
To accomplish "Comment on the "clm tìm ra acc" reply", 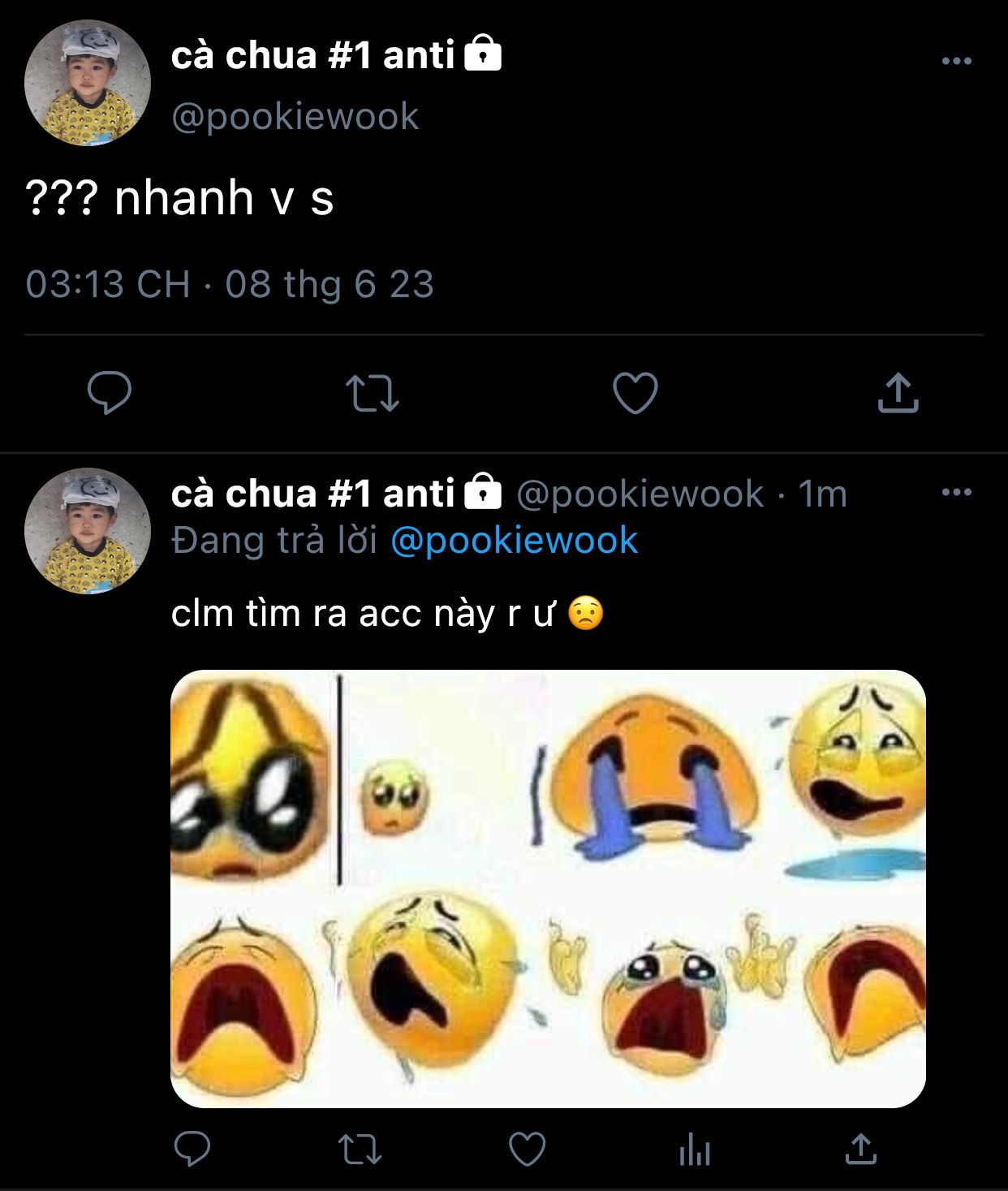I will 192,1149.
